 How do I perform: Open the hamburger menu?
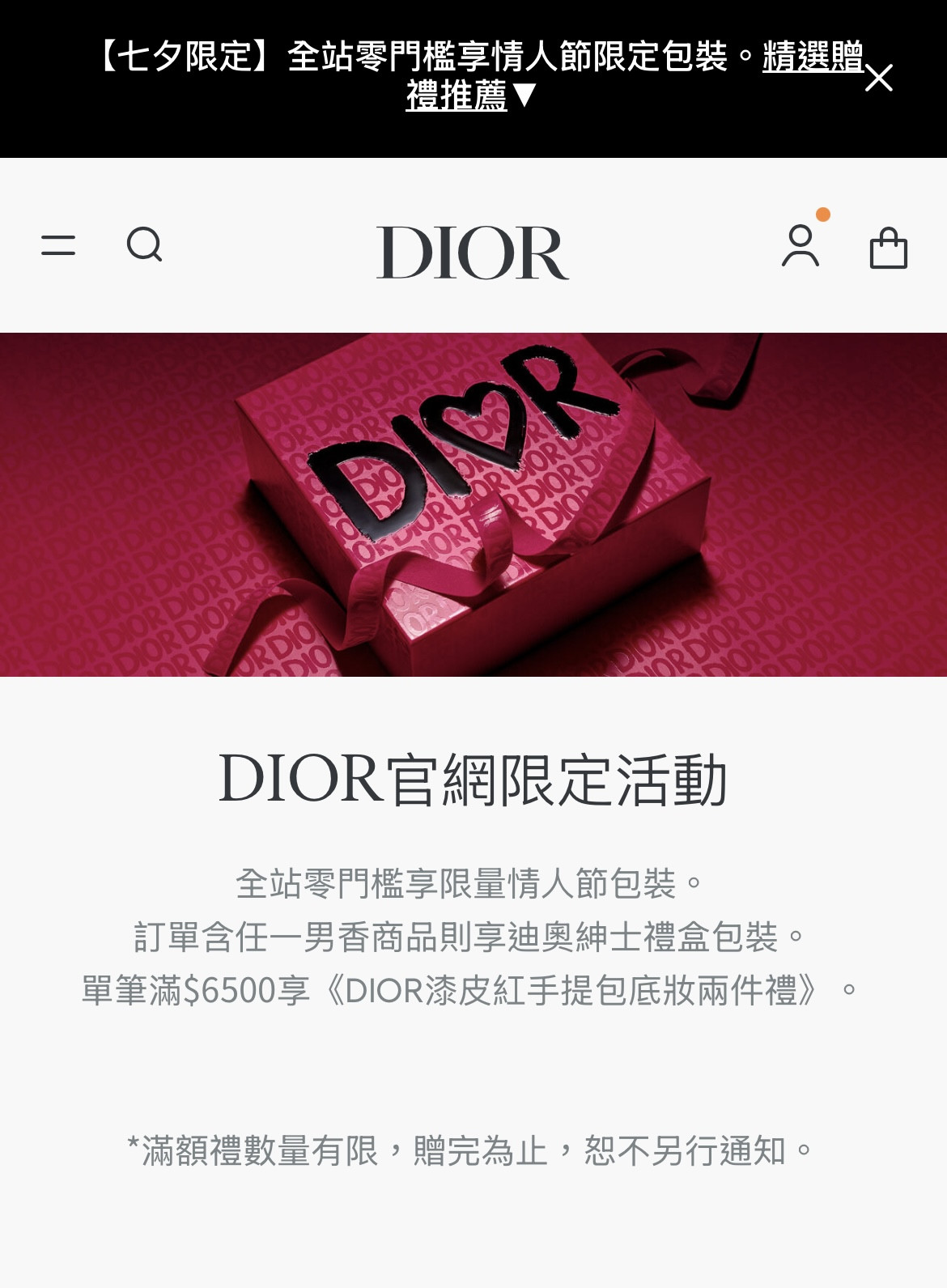tap(58, 245)
